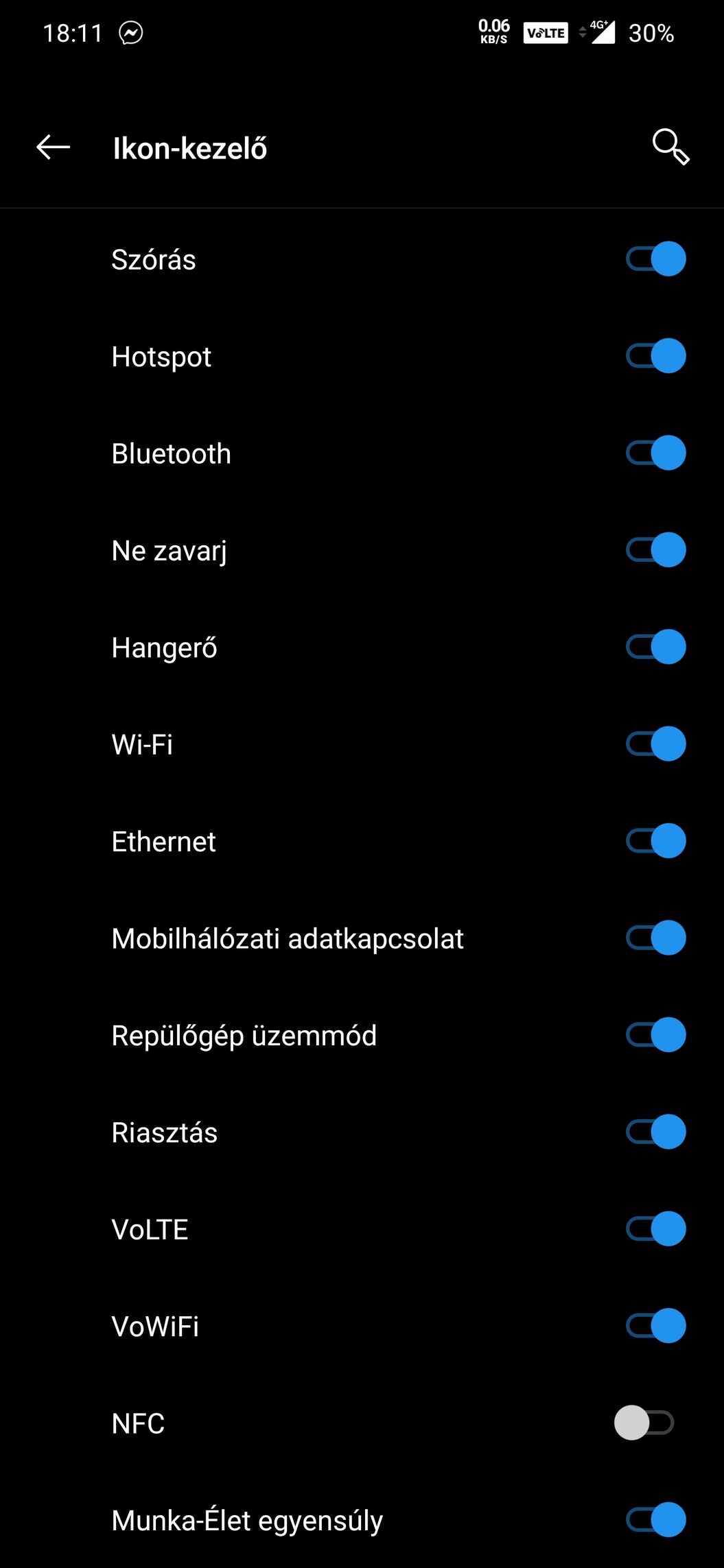The width and height of the screenshot is (724, 1568).
Task: Enable the NFC icon switch
Action: click(x=644, y=1423)
